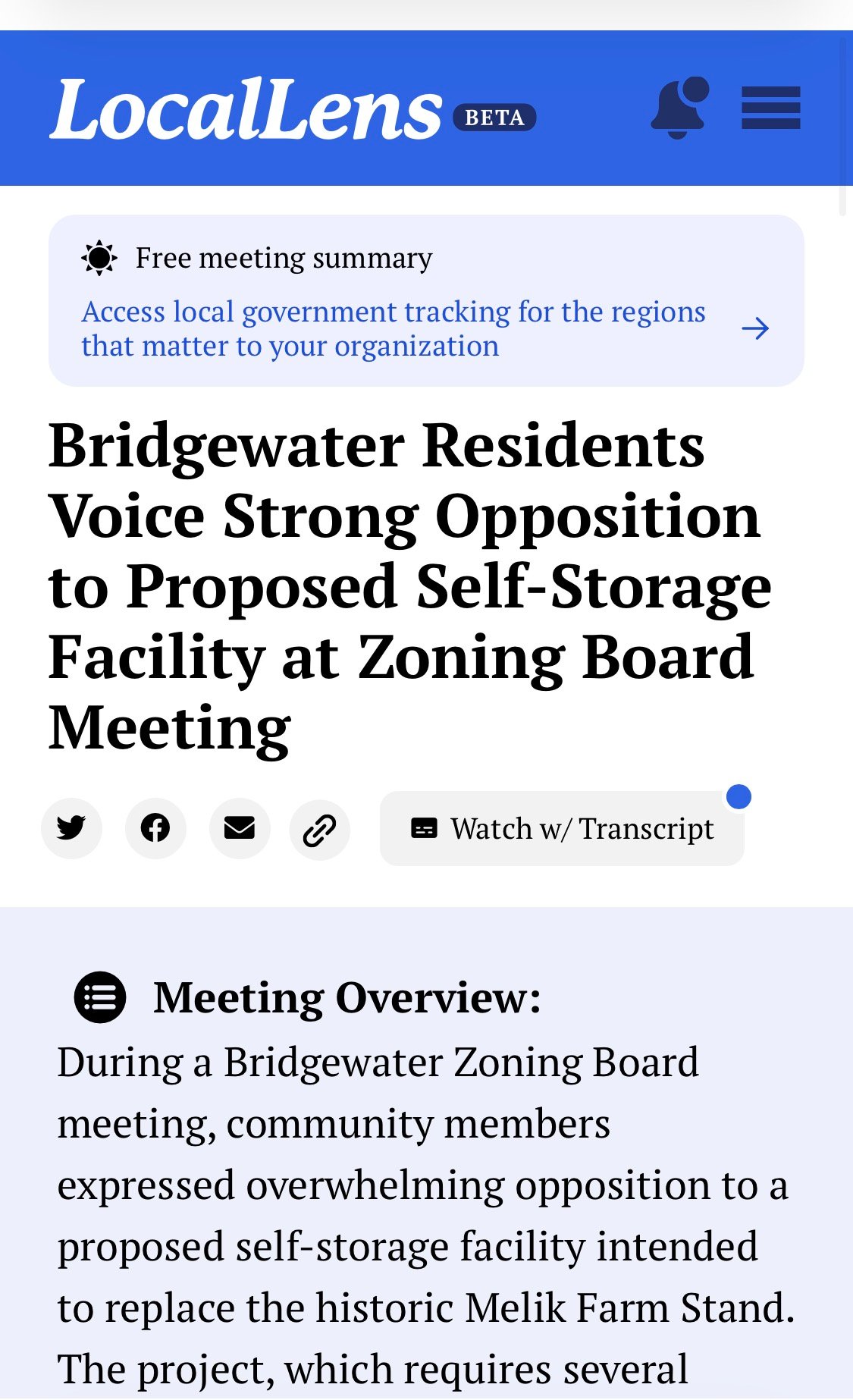Copy the article link
The image size is (853, 1400).
(320, 829)
